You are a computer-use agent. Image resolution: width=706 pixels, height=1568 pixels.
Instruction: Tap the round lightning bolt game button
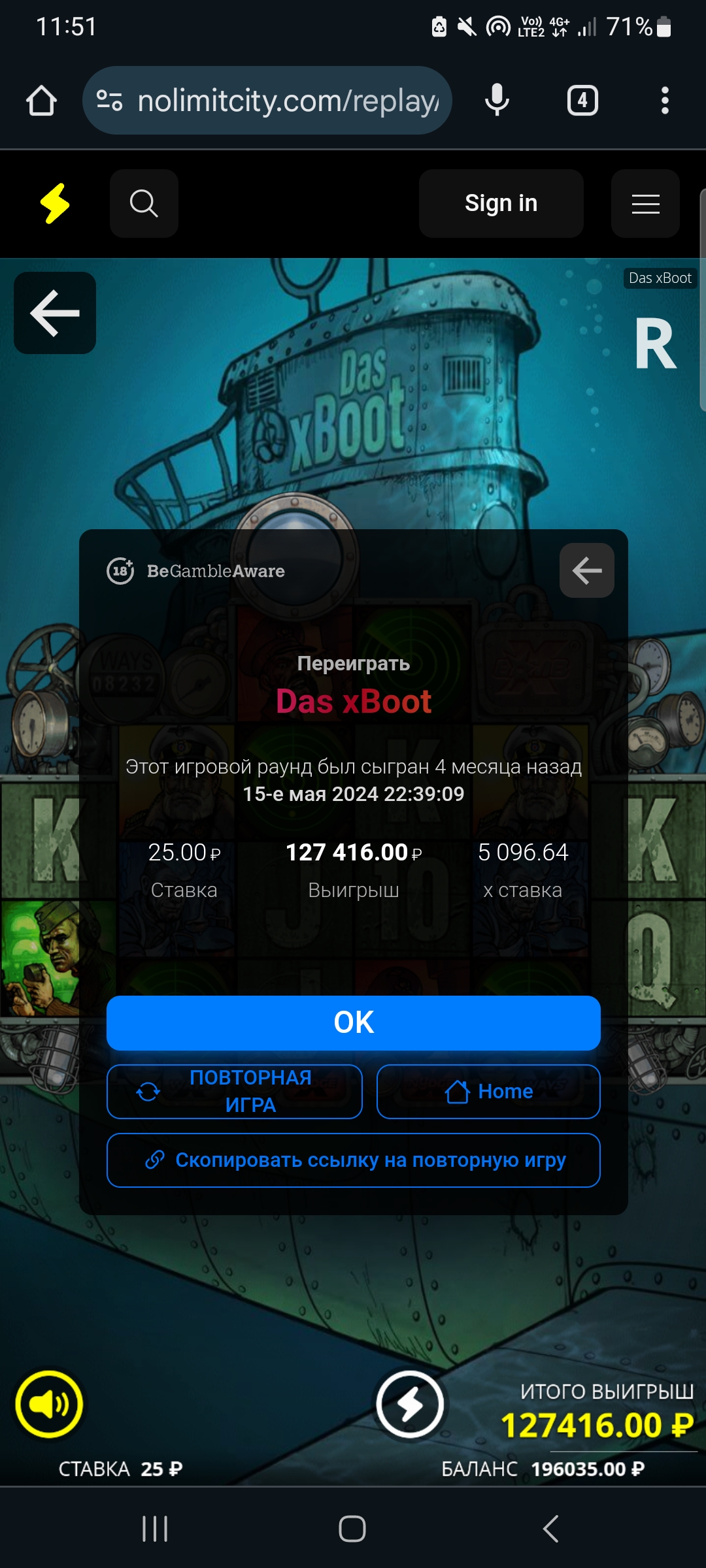[410, 1404]
